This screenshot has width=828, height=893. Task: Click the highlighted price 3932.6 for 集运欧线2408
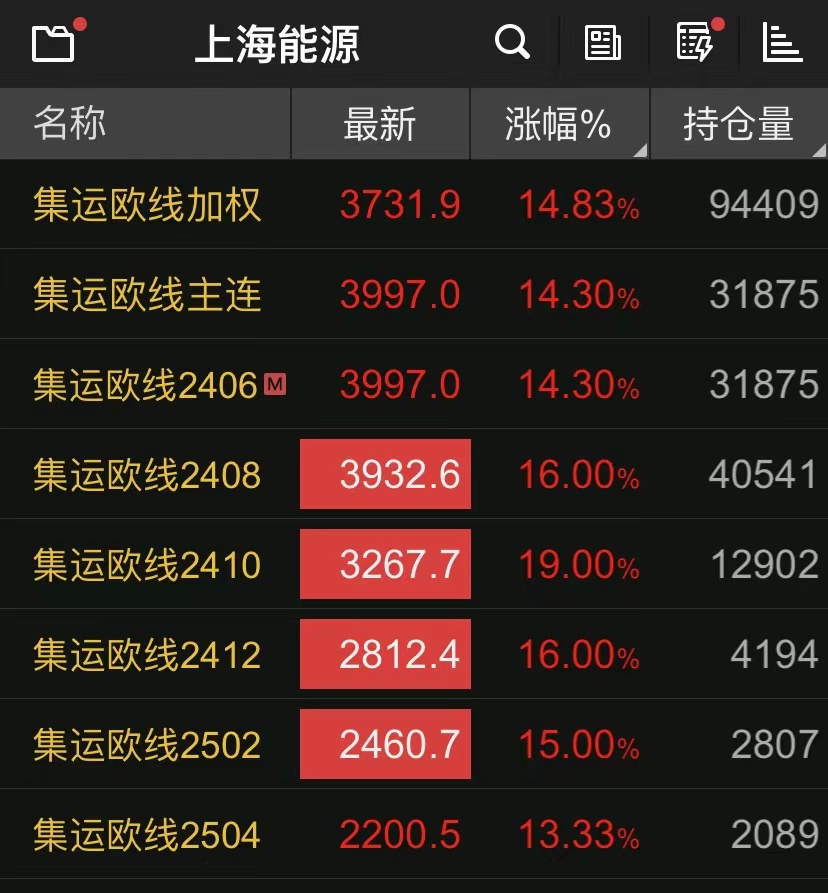(x=385, y=473)
